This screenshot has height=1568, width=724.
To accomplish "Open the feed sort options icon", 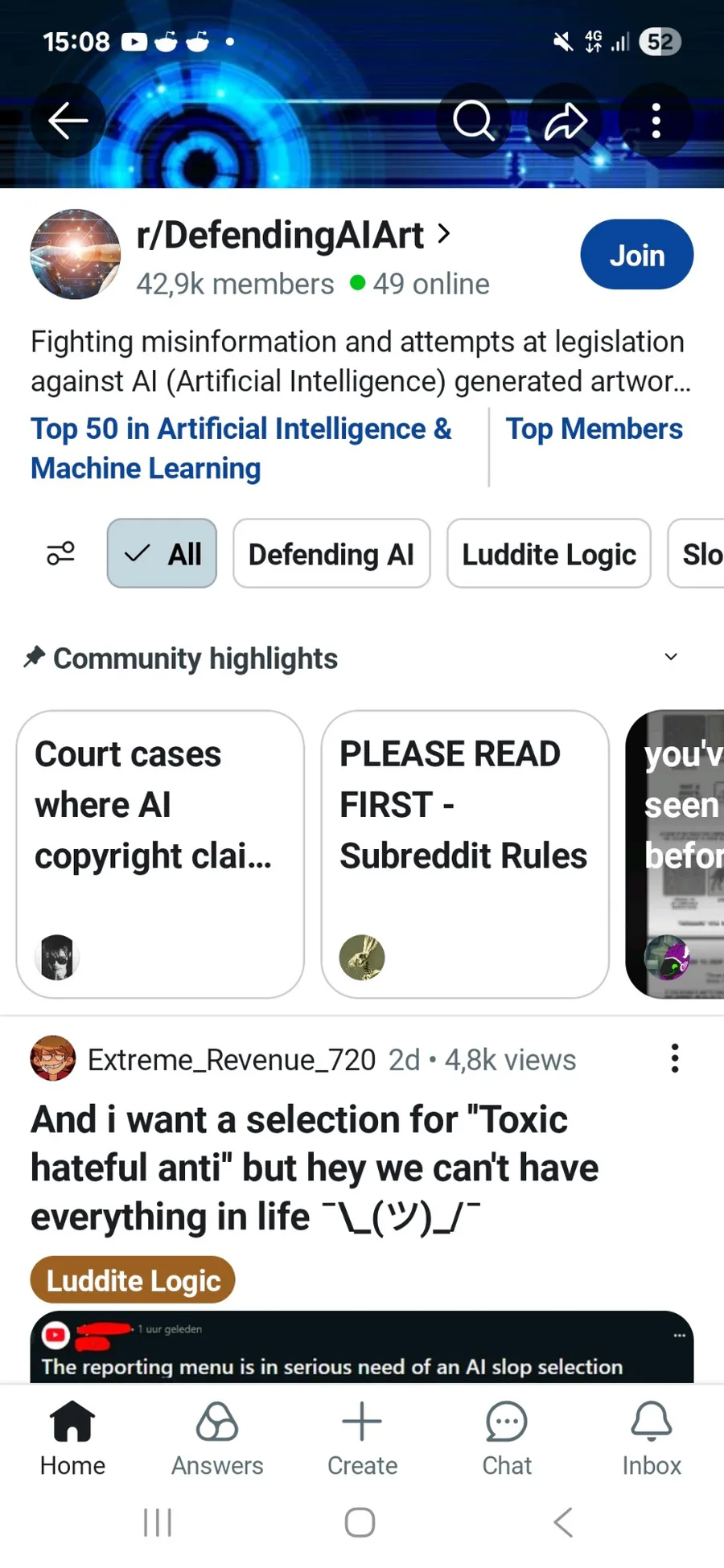I will point(60,553).
